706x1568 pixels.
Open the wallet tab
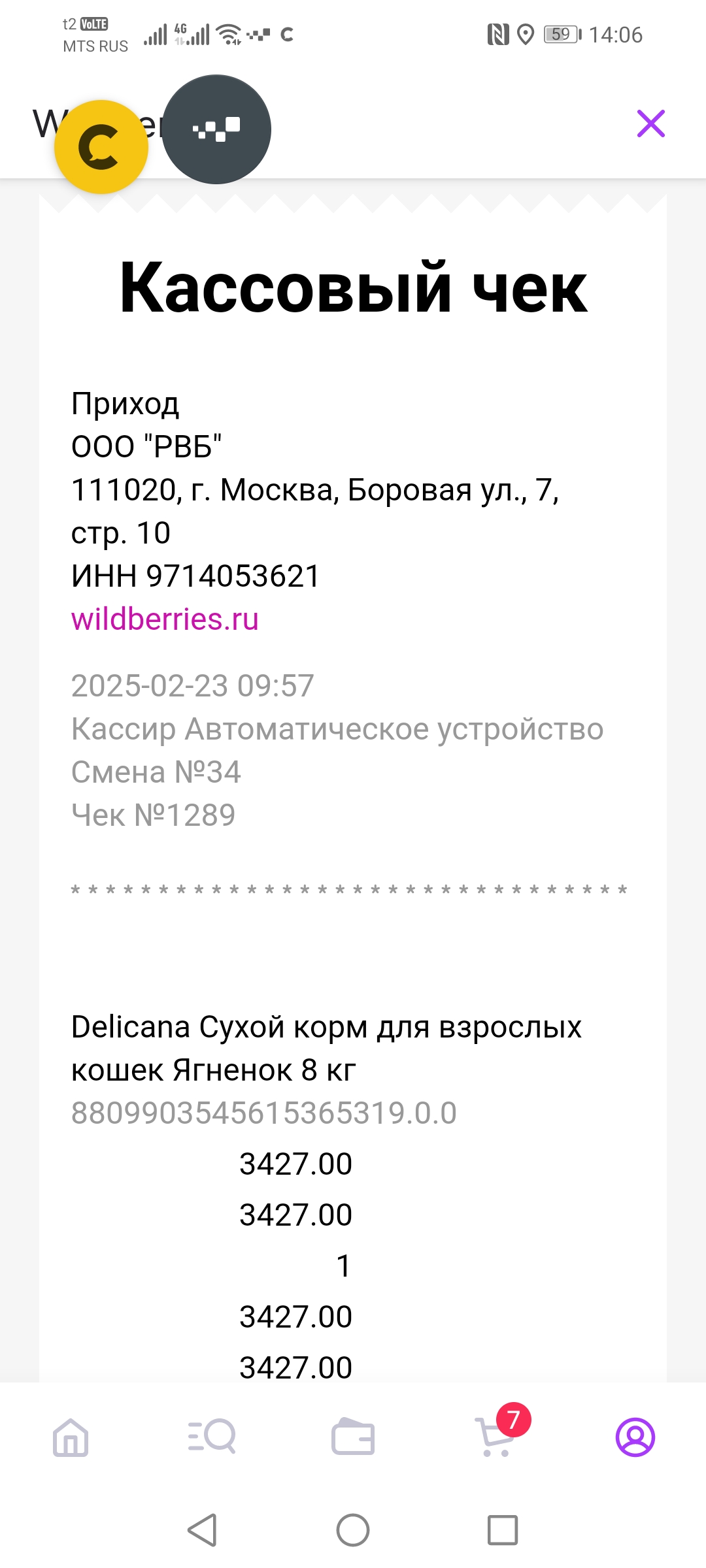coord(353,1437)
